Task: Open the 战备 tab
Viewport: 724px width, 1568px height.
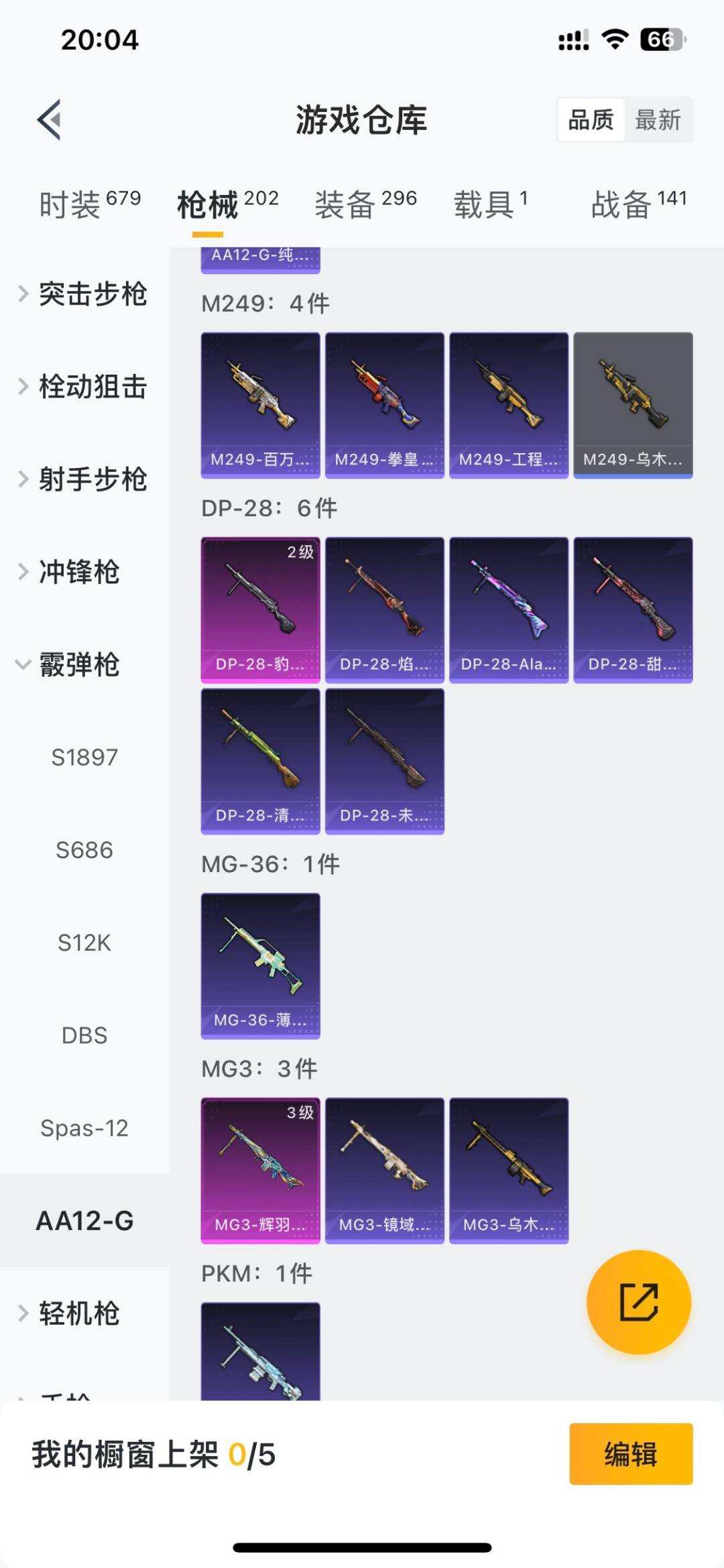Action: coord(638,204)
